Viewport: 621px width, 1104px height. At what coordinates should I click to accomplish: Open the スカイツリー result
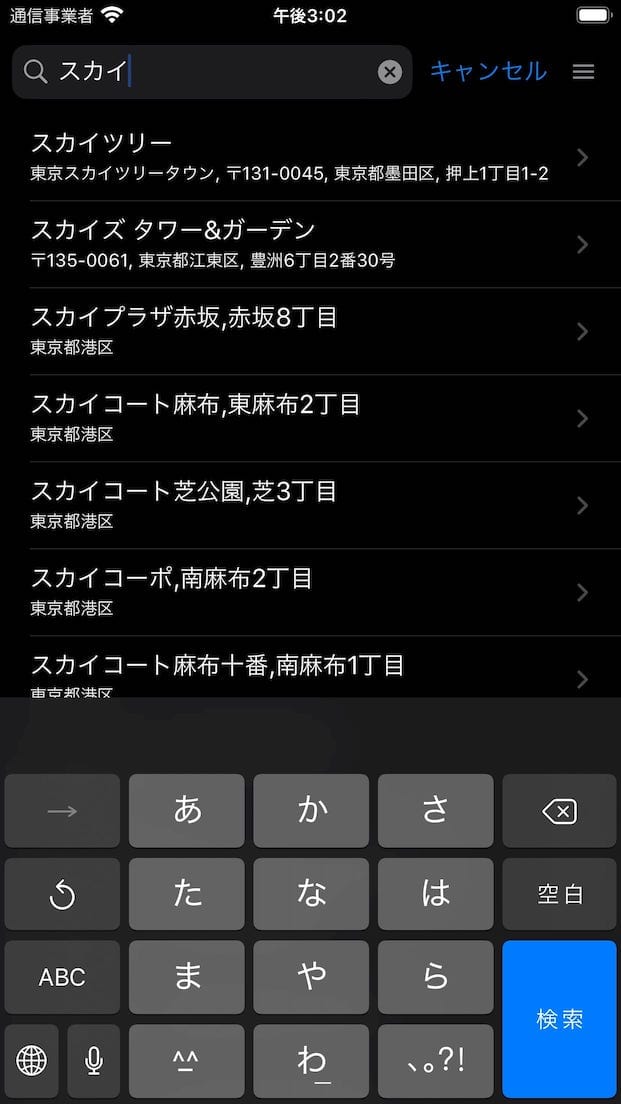[300, 157]
